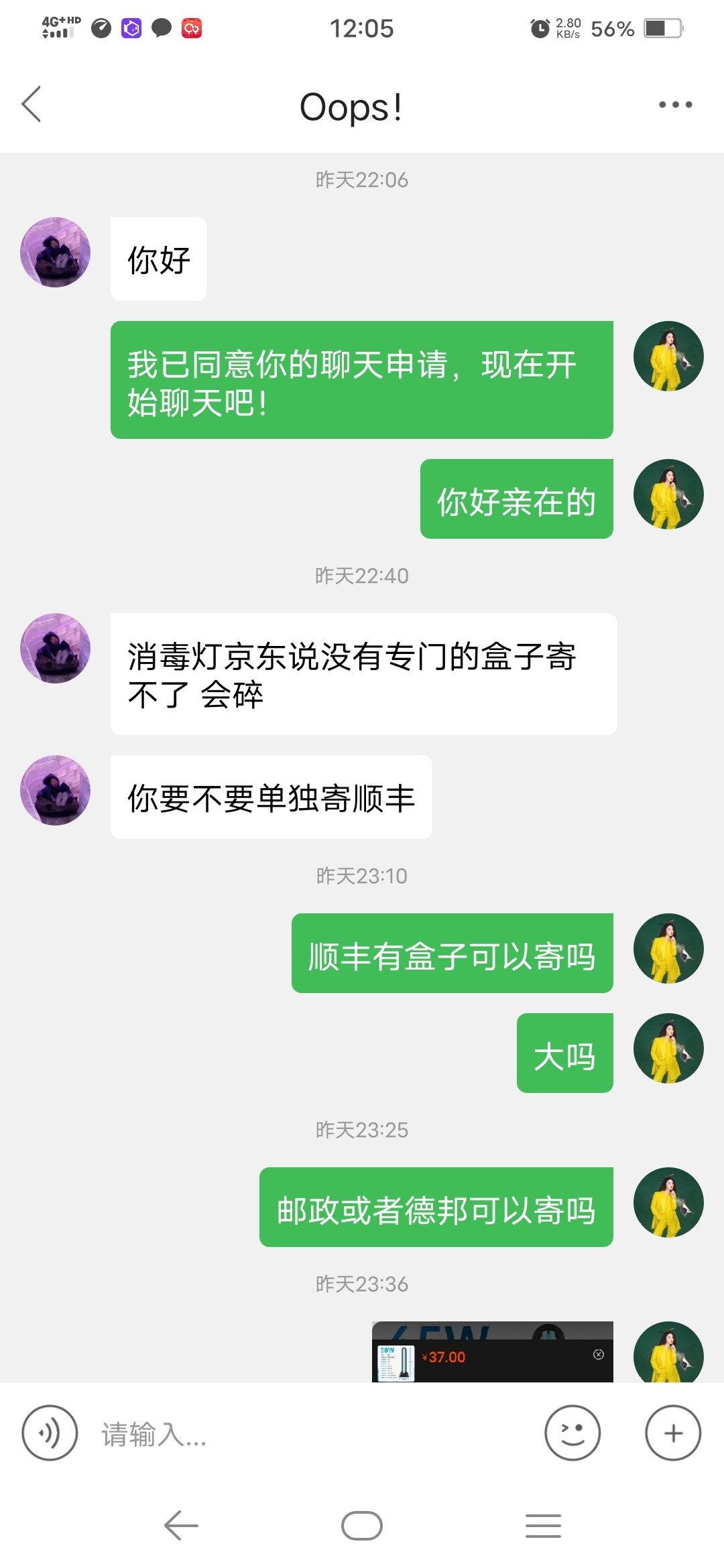The image size is (724, 1568).
Task: Tap system navigation back button
Action: click(181, 1526)
